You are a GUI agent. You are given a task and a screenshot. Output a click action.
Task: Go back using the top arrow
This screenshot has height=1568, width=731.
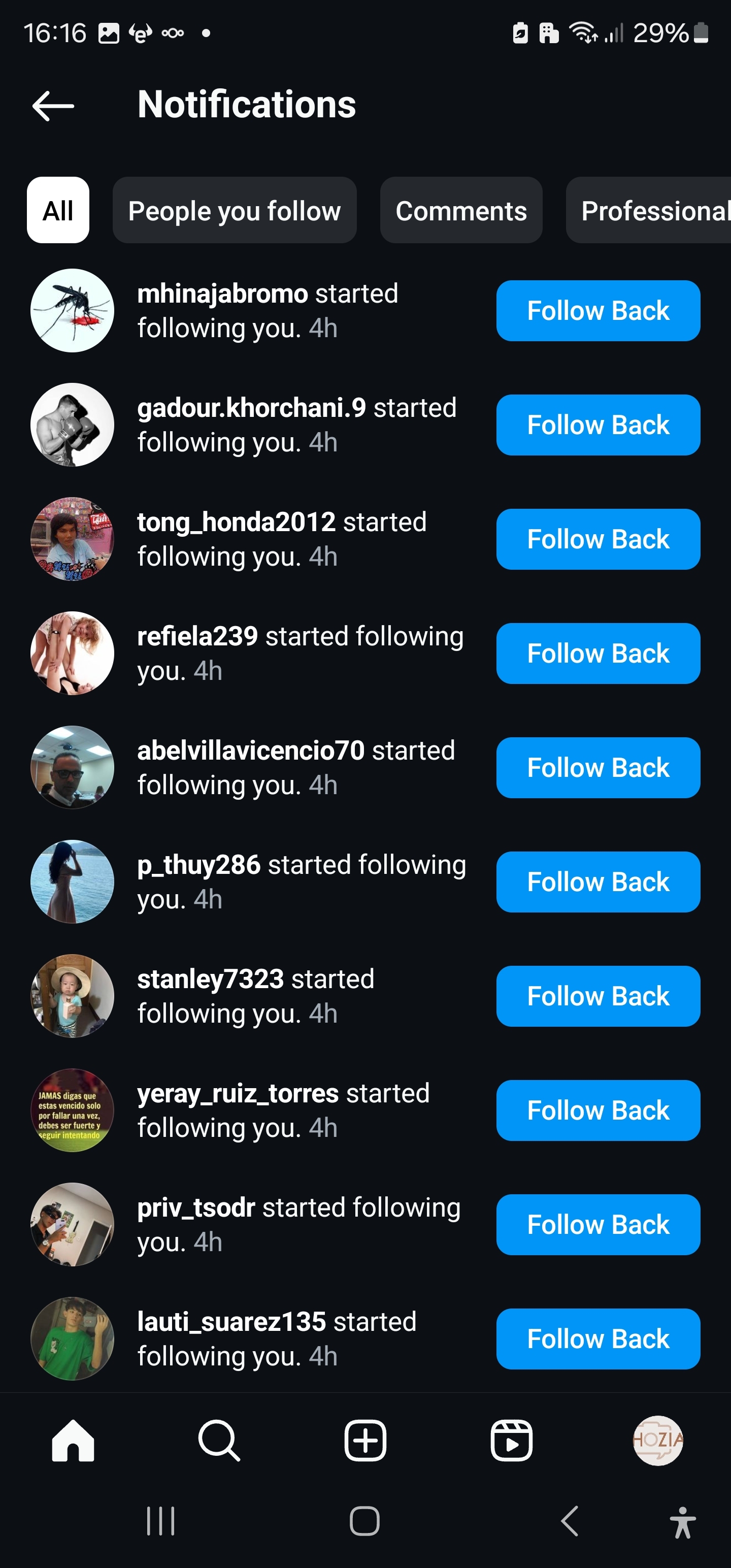coord(53,106)
